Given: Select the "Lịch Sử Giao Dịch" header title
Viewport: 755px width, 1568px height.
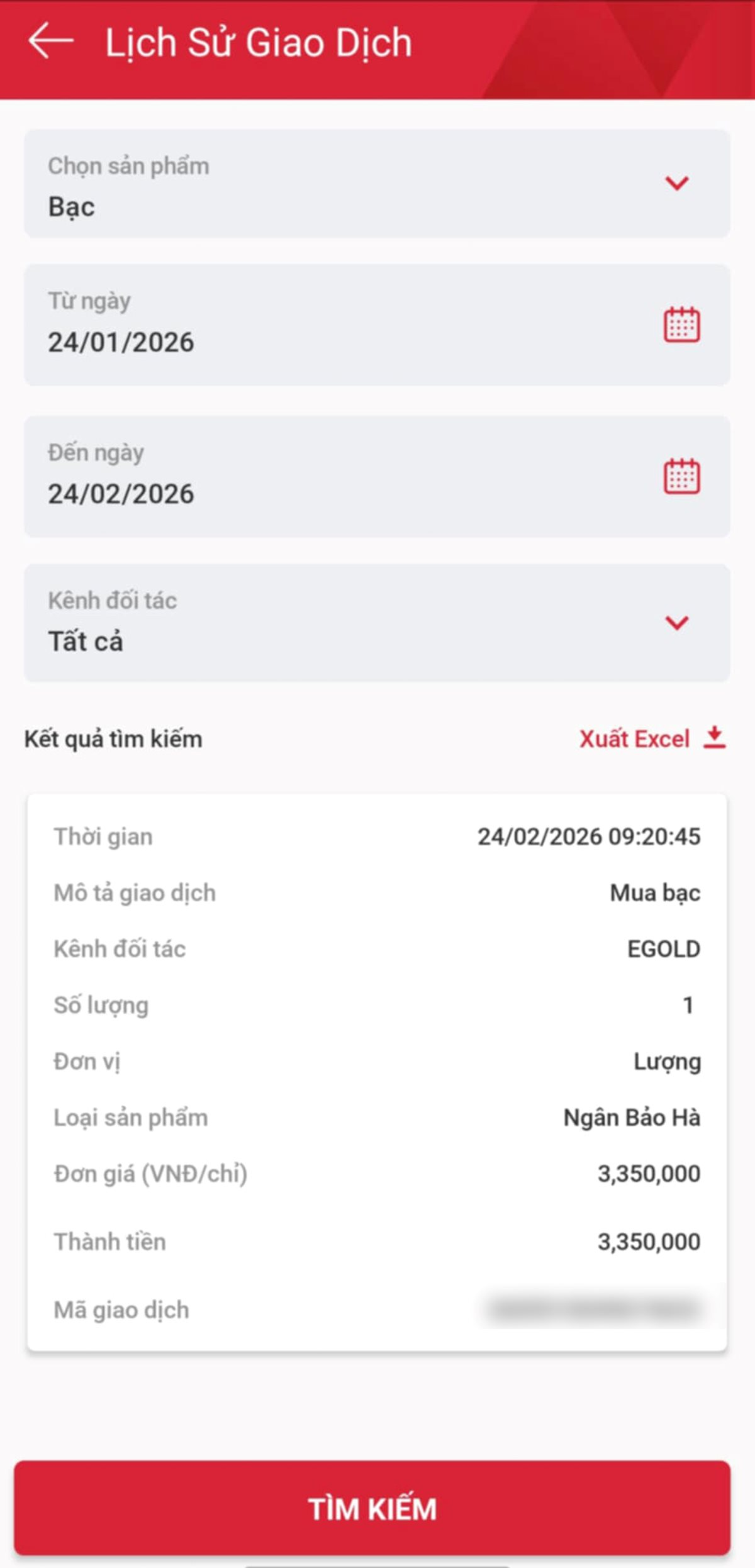Looking at the screenshot, I should [257, 43].
